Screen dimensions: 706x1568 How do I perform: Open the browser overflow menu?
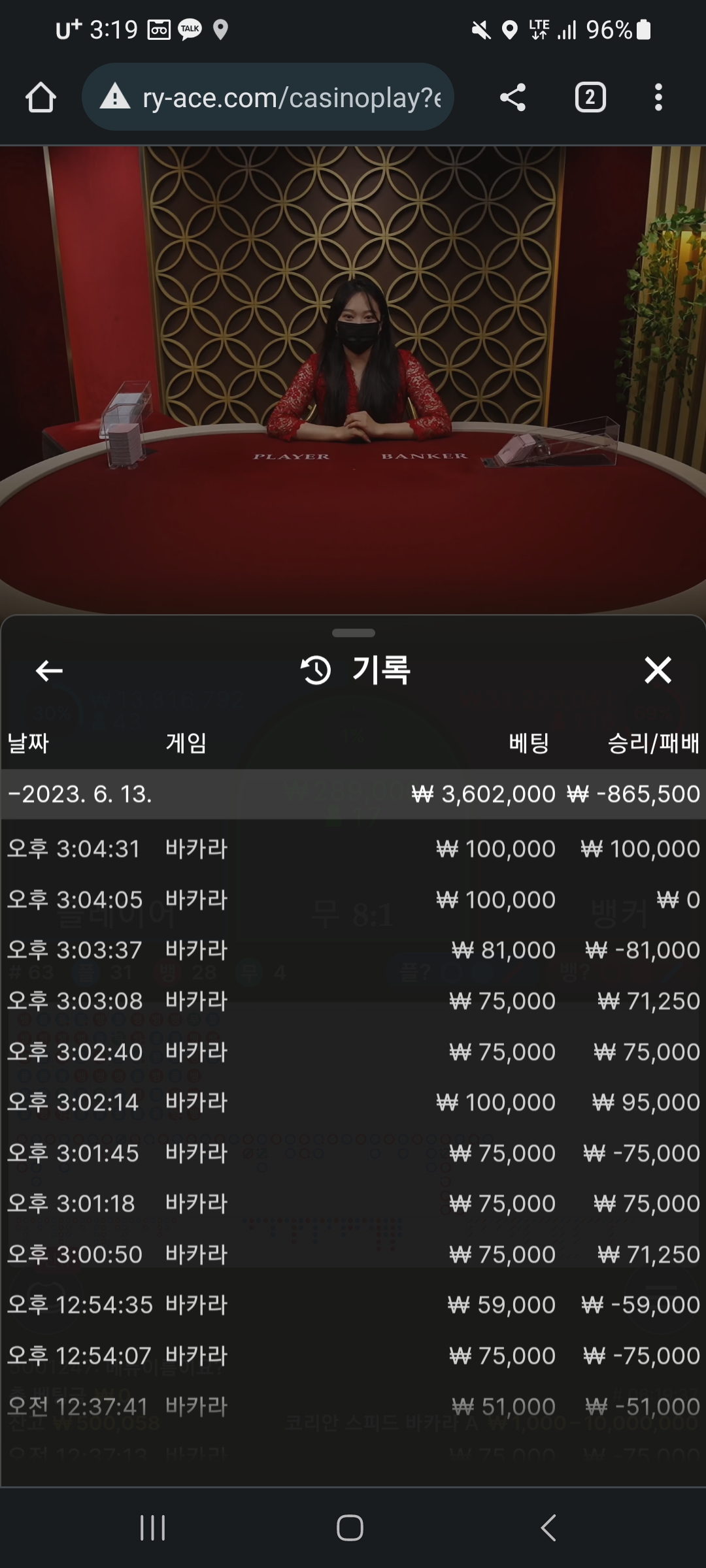[x=658, y=98]
